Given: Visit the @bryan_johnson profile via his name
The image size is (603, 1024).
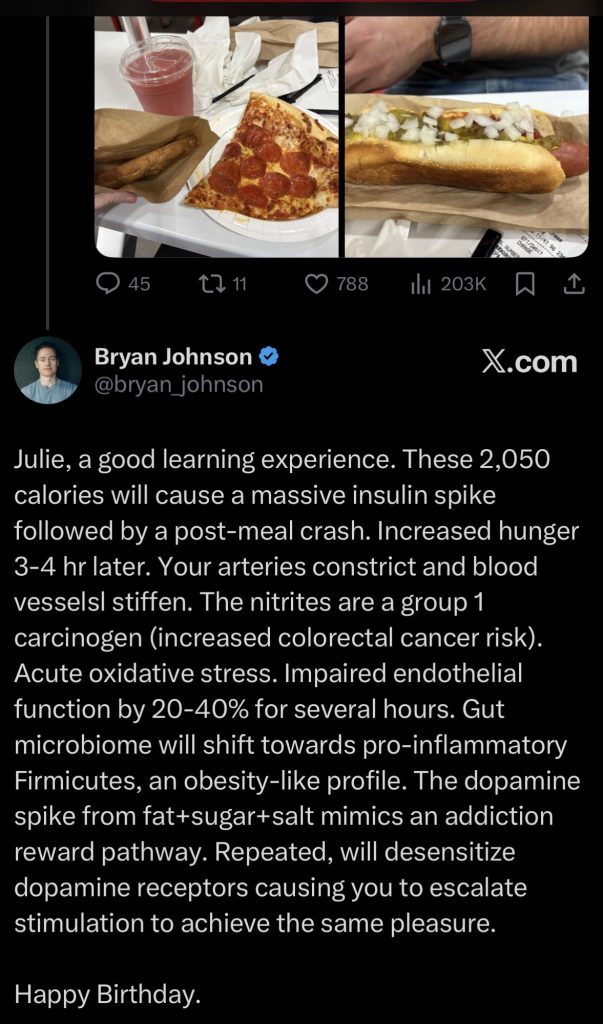Looking at the screenshot, I should 174,357.
